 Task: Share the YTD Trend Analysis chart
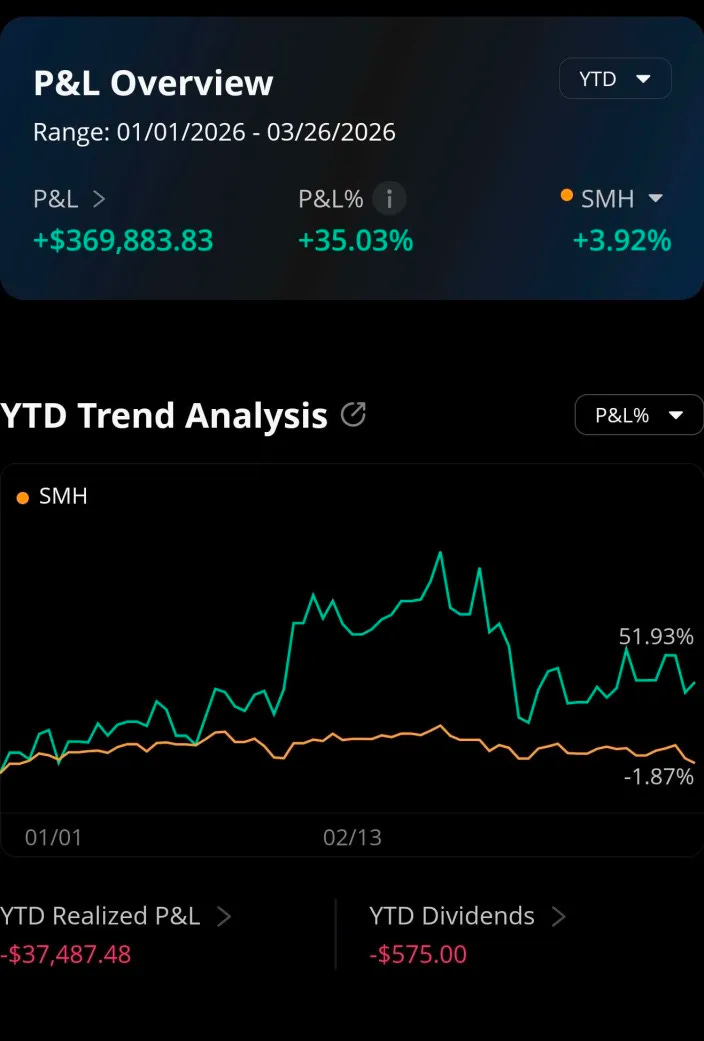[x=353, y=415]
